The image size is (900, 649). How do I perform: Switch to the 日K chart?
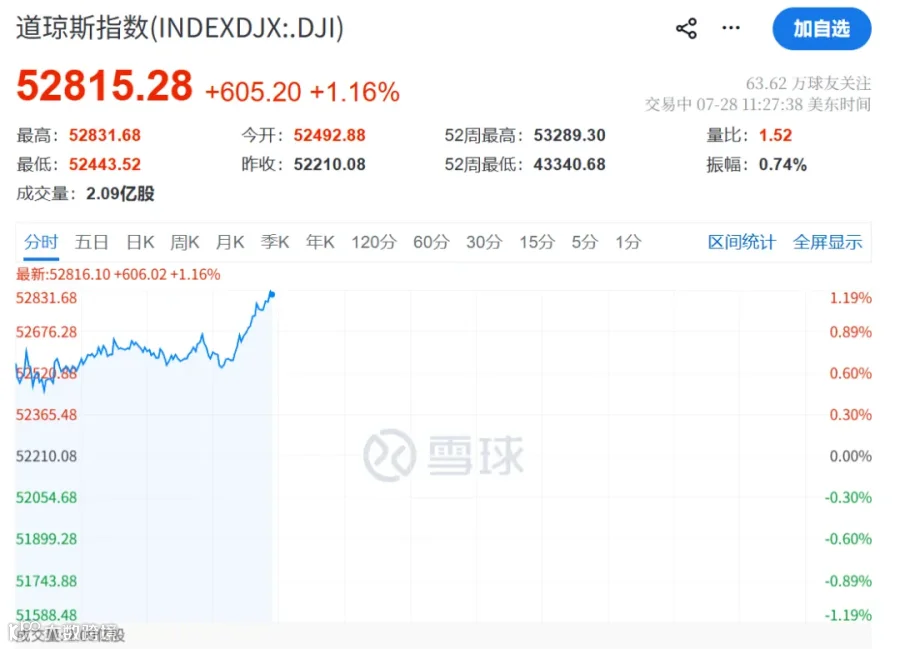coord(140,242)
